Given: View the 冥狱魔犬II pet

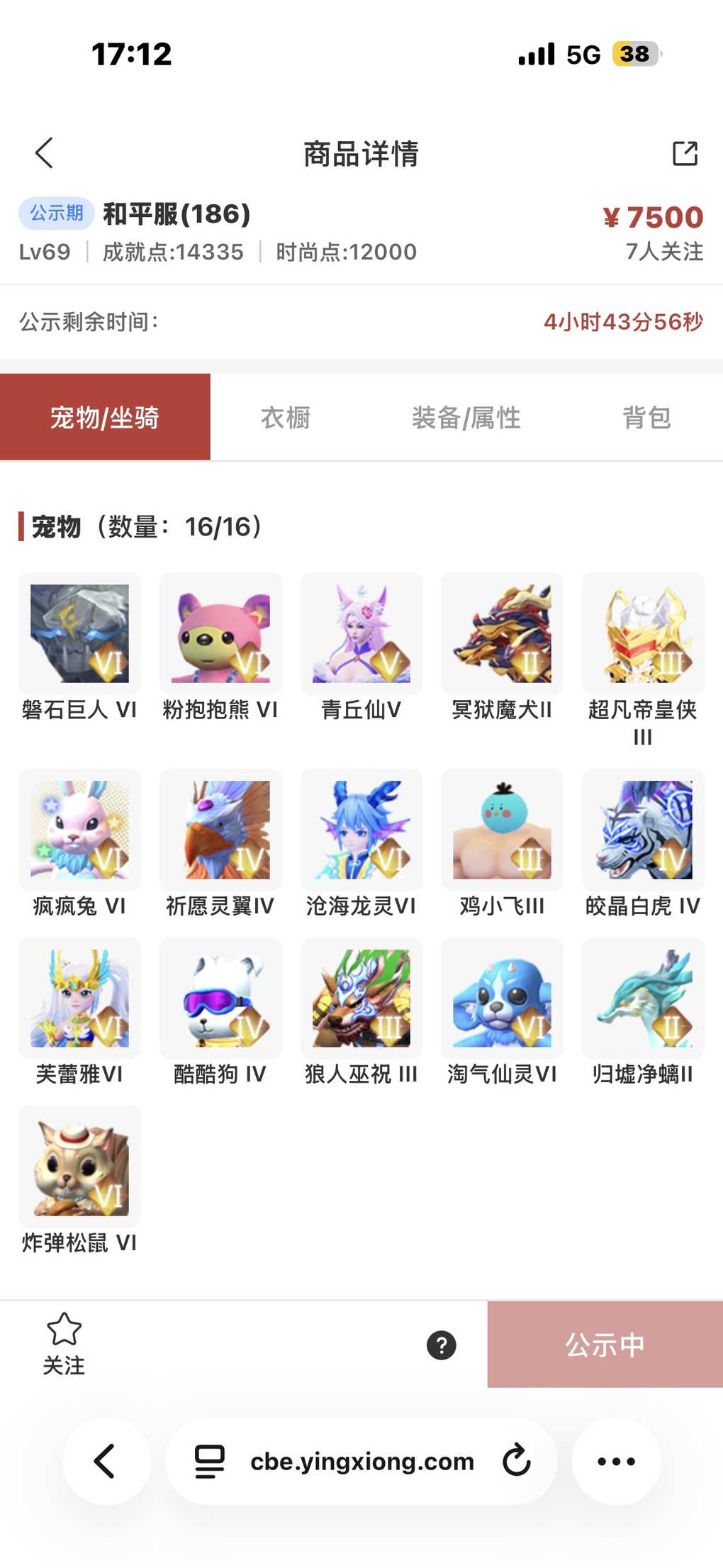Looking at the screenshot, I should click(502, 633).
